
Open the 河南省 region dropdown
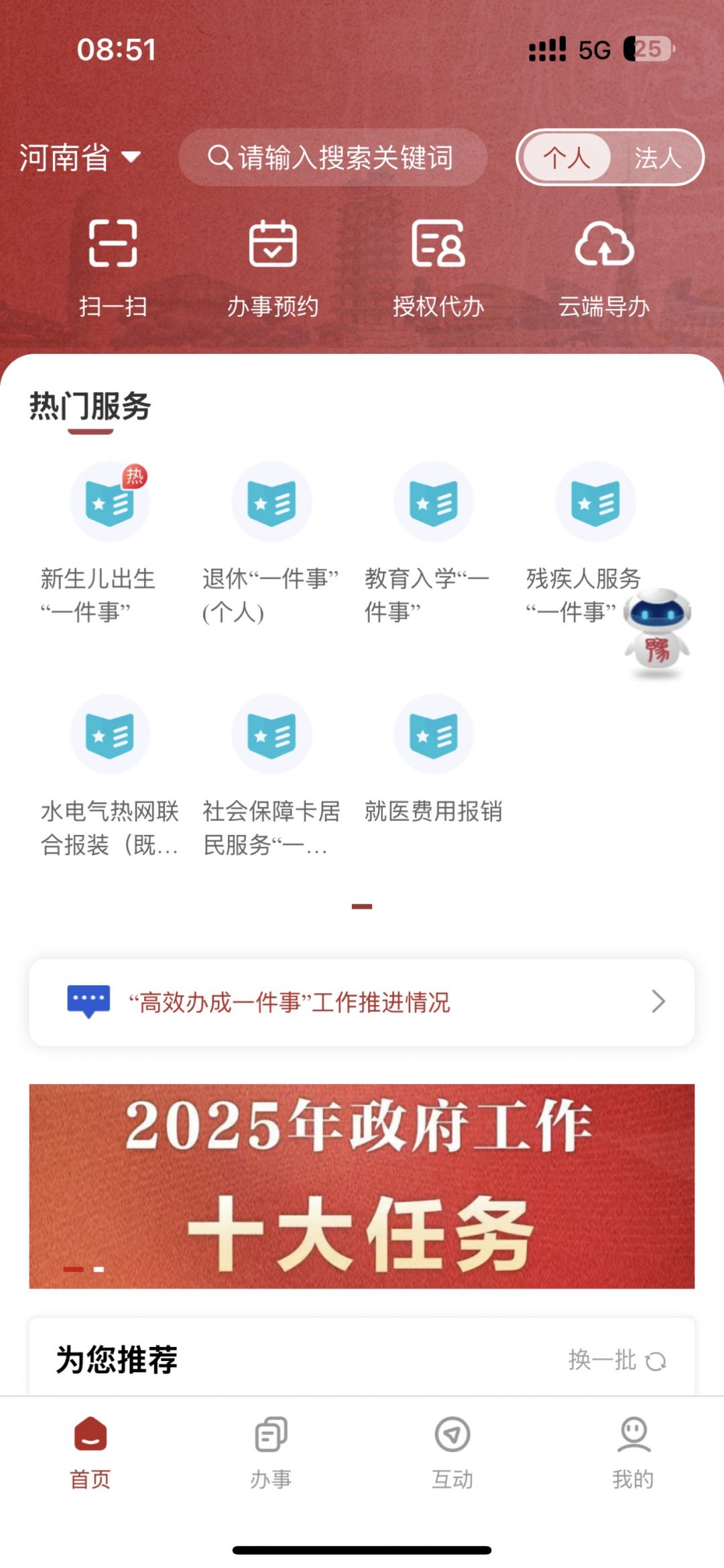click(x=79, y=157)
